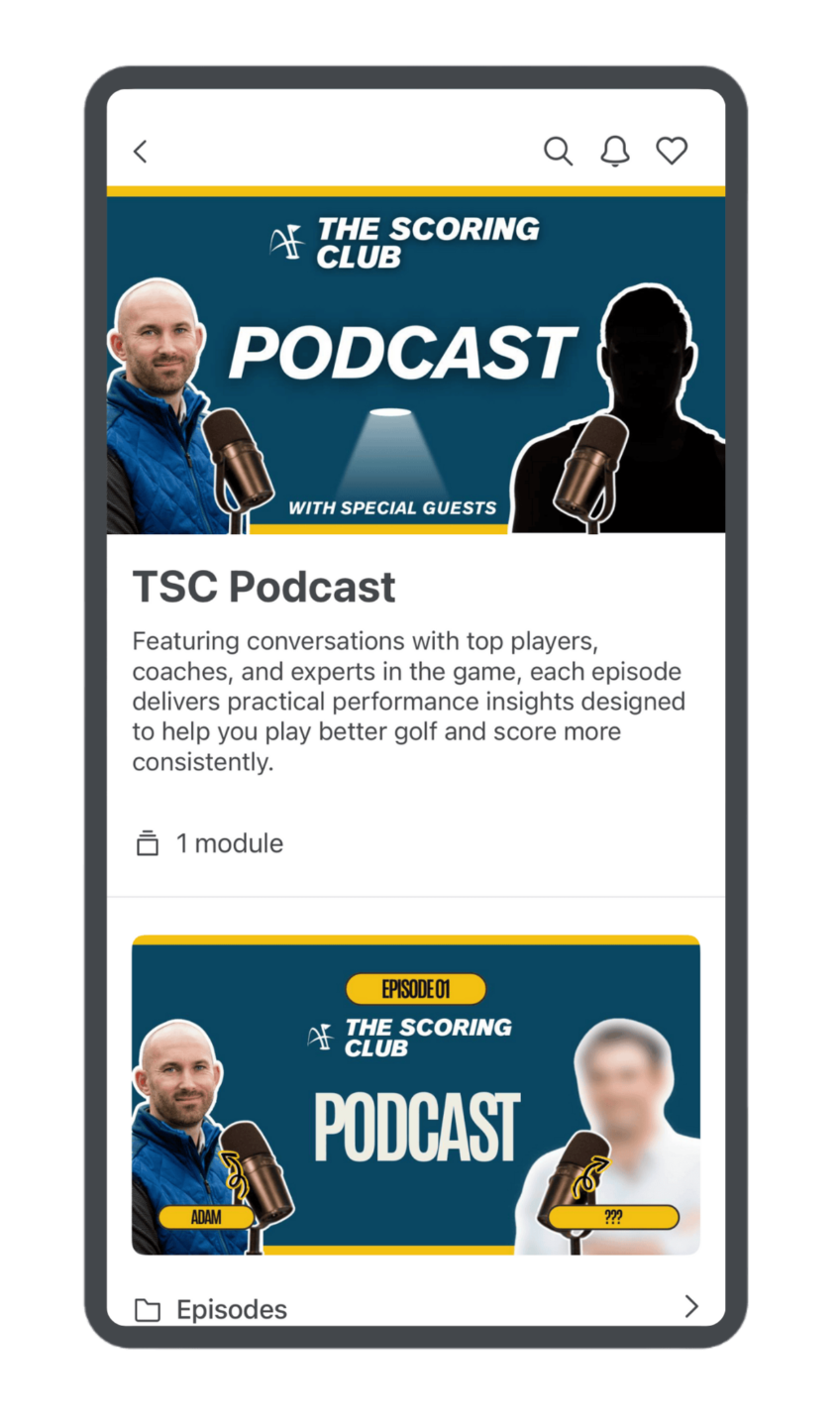Open search with the magnifier icon
The image size is (840, 1427).
click(559, 151)
